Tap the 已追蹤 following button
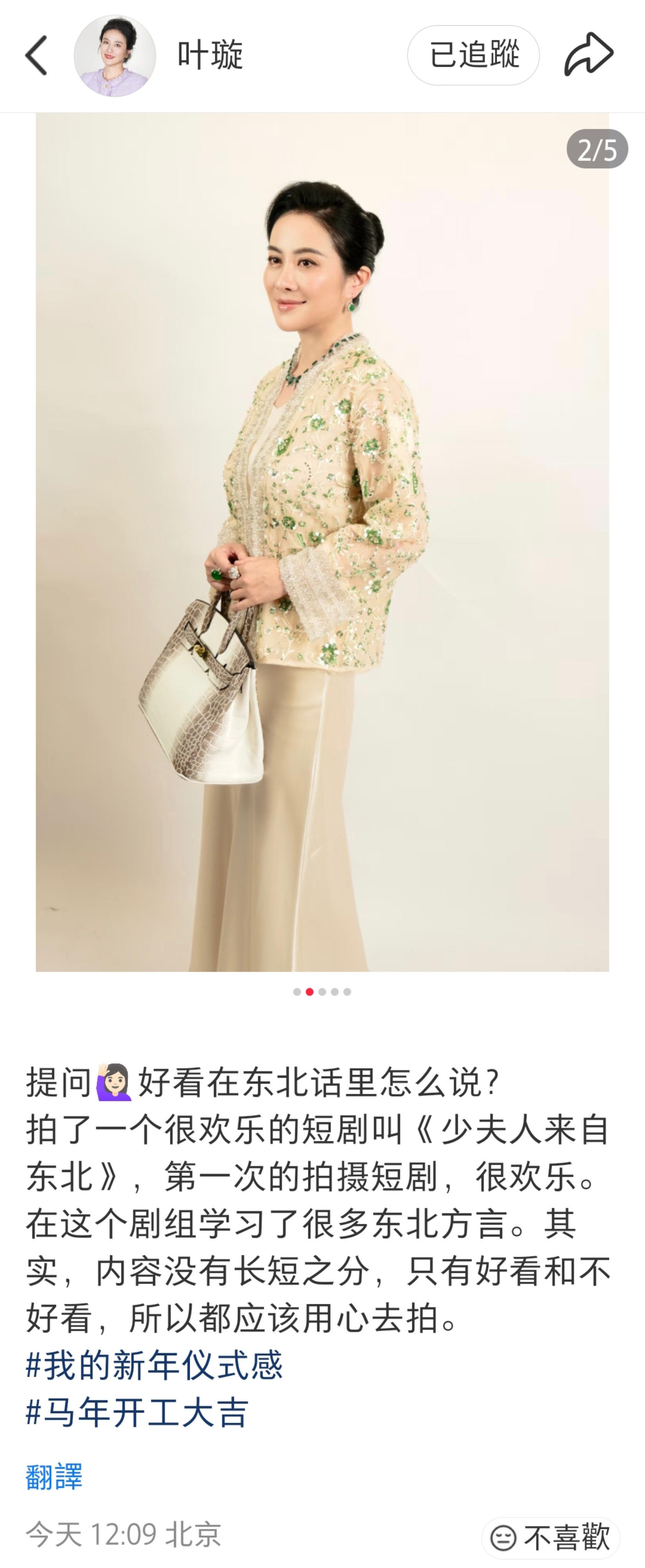Screen dimensions: 645x1568 click(x=473, y=56)
